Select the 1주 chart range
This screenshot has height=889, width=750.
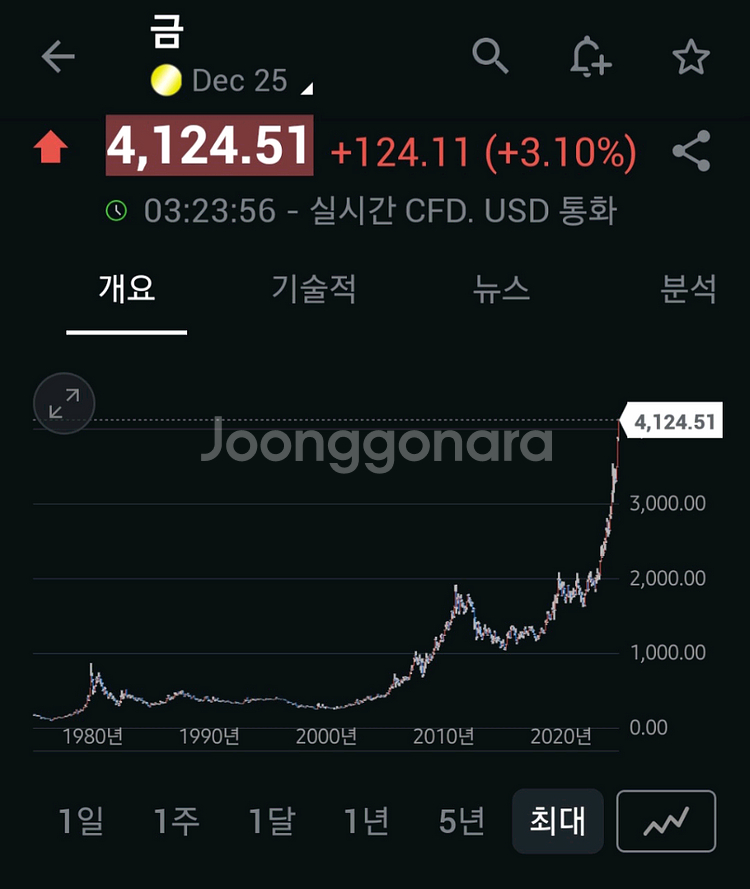pos(176,822)
